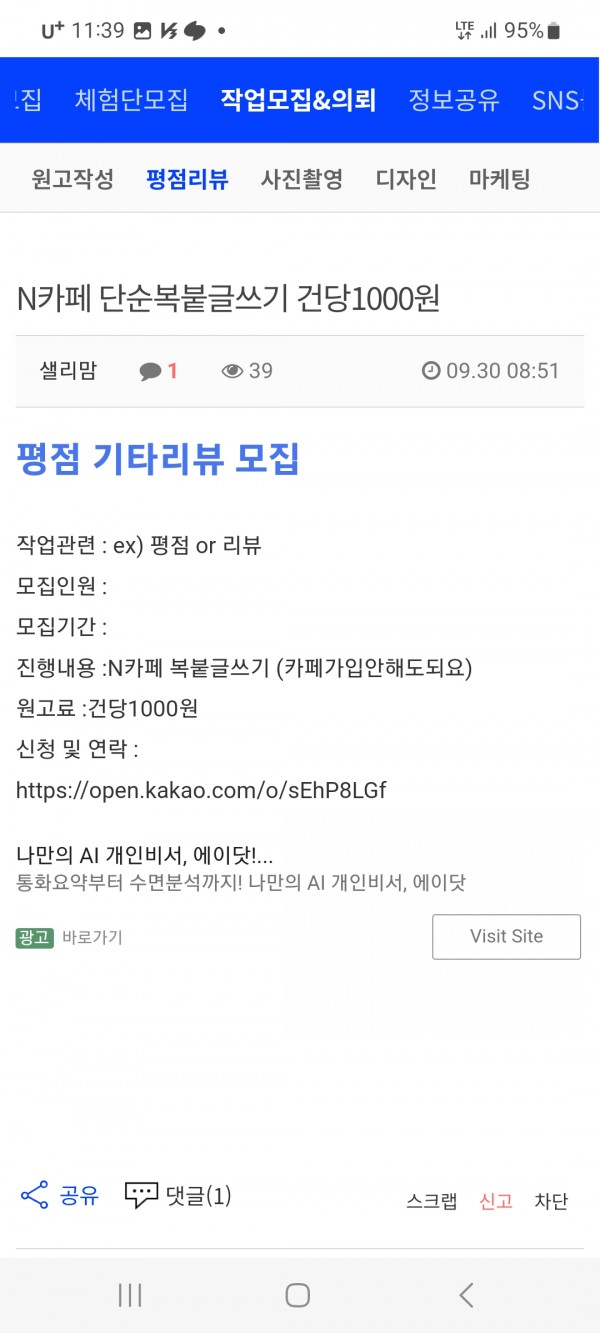600x1333 pixels.
Task: Tap the Visit Site ad button
Action: pyautogui.click(x=506, y=937)
